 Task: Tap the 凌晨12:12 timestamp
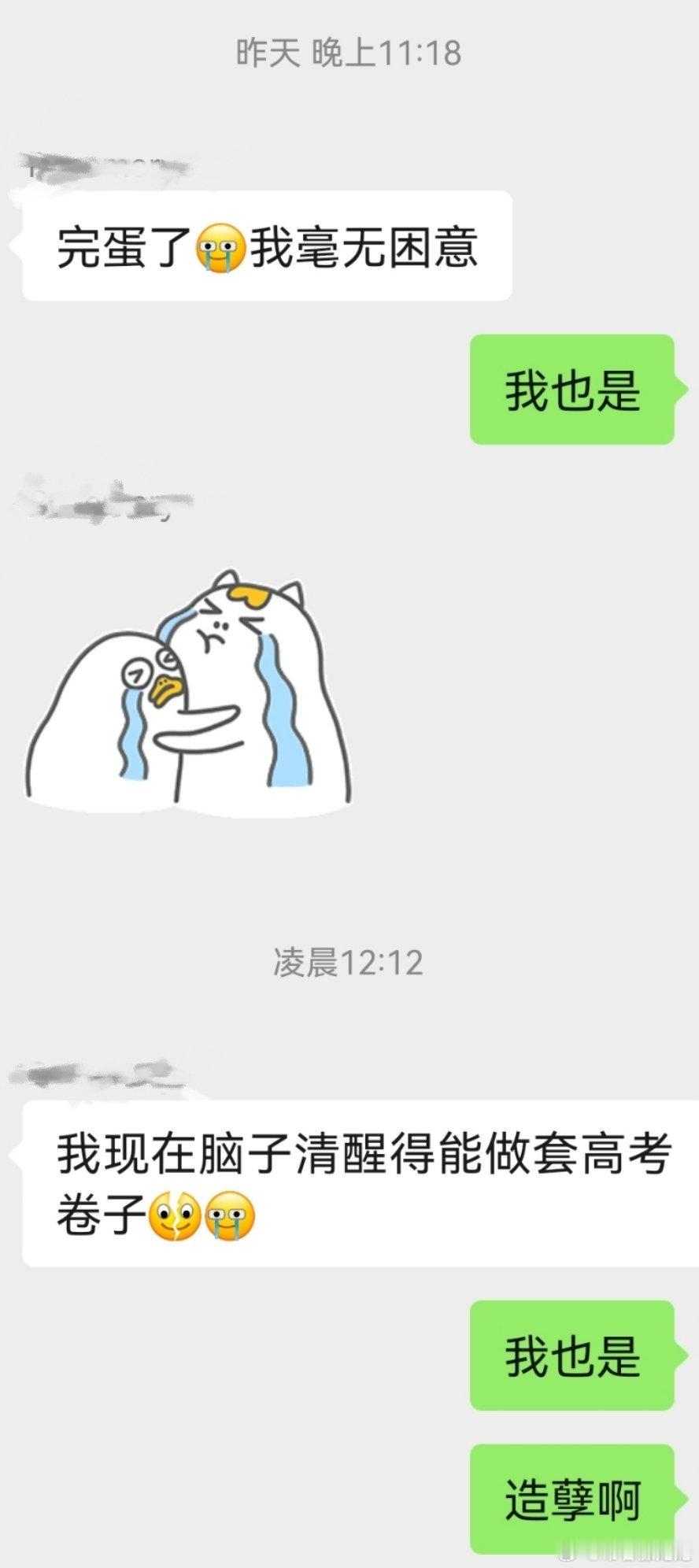coord(349,960)
